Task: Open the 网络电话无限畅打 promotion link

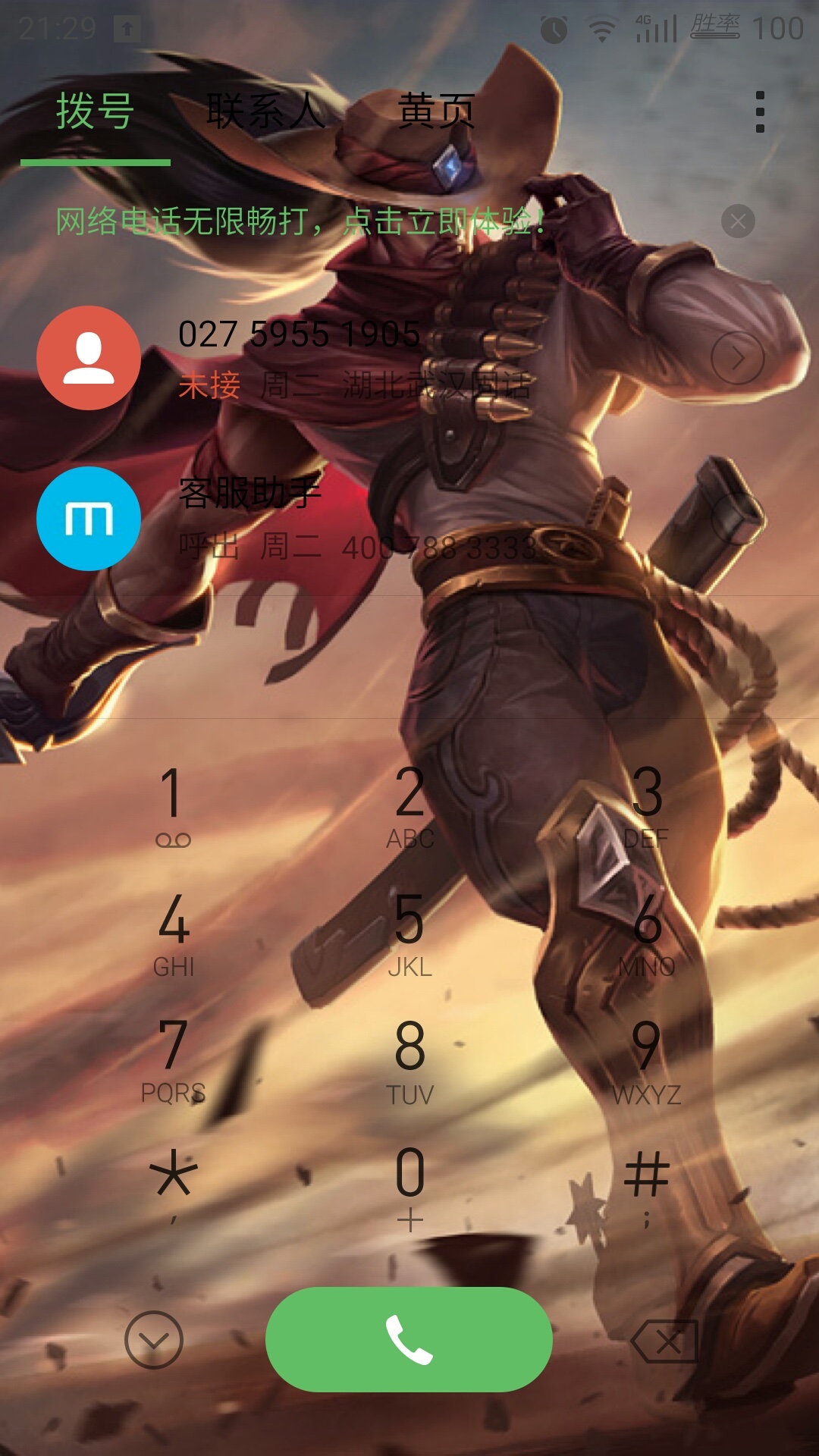Action: click(300, 221)
